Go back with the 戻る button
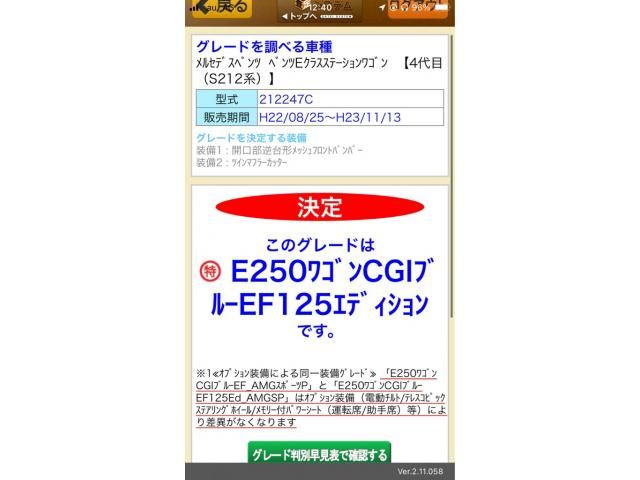The width and height of the screenshot is (640, 480). point(221,9)
